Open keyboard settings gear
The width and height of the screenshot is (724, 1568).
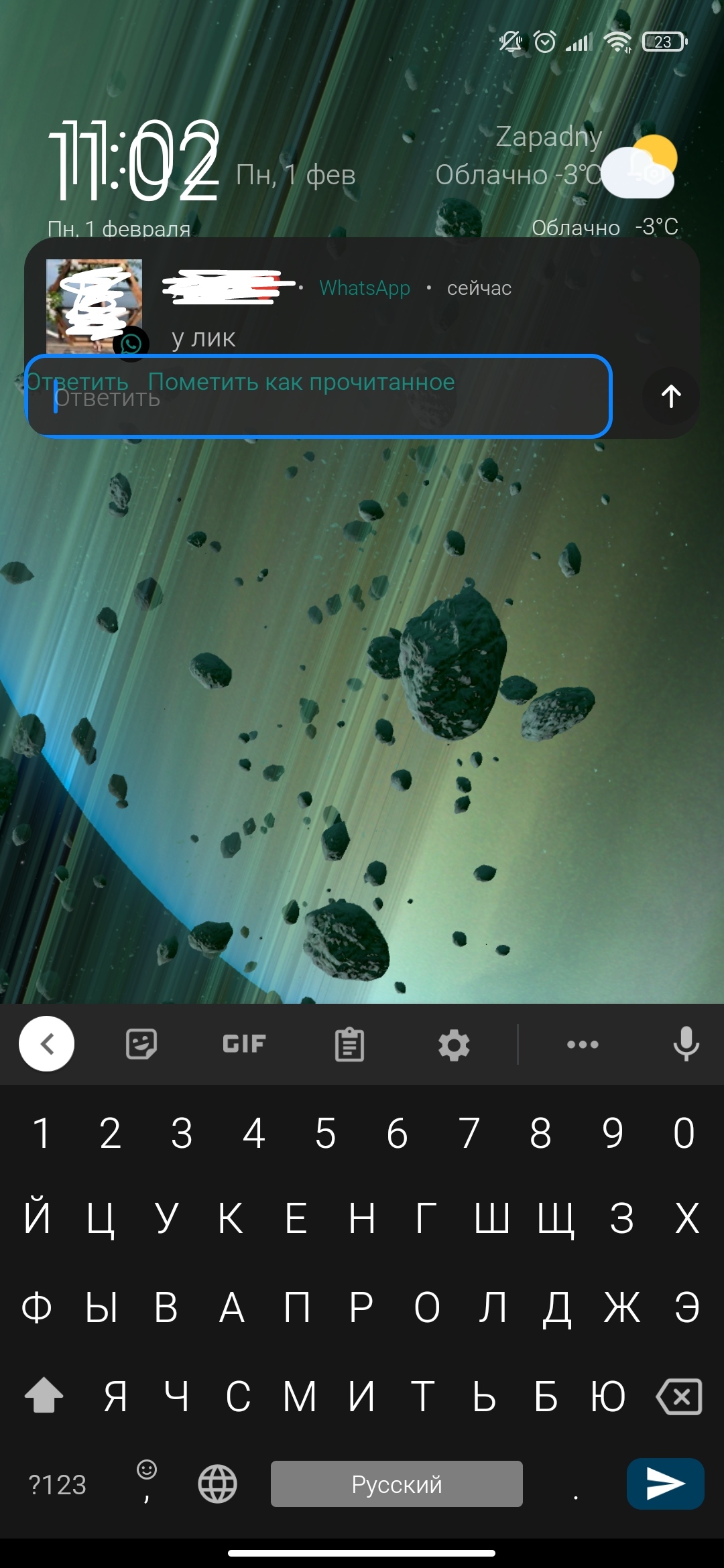tap(454, 1045)
